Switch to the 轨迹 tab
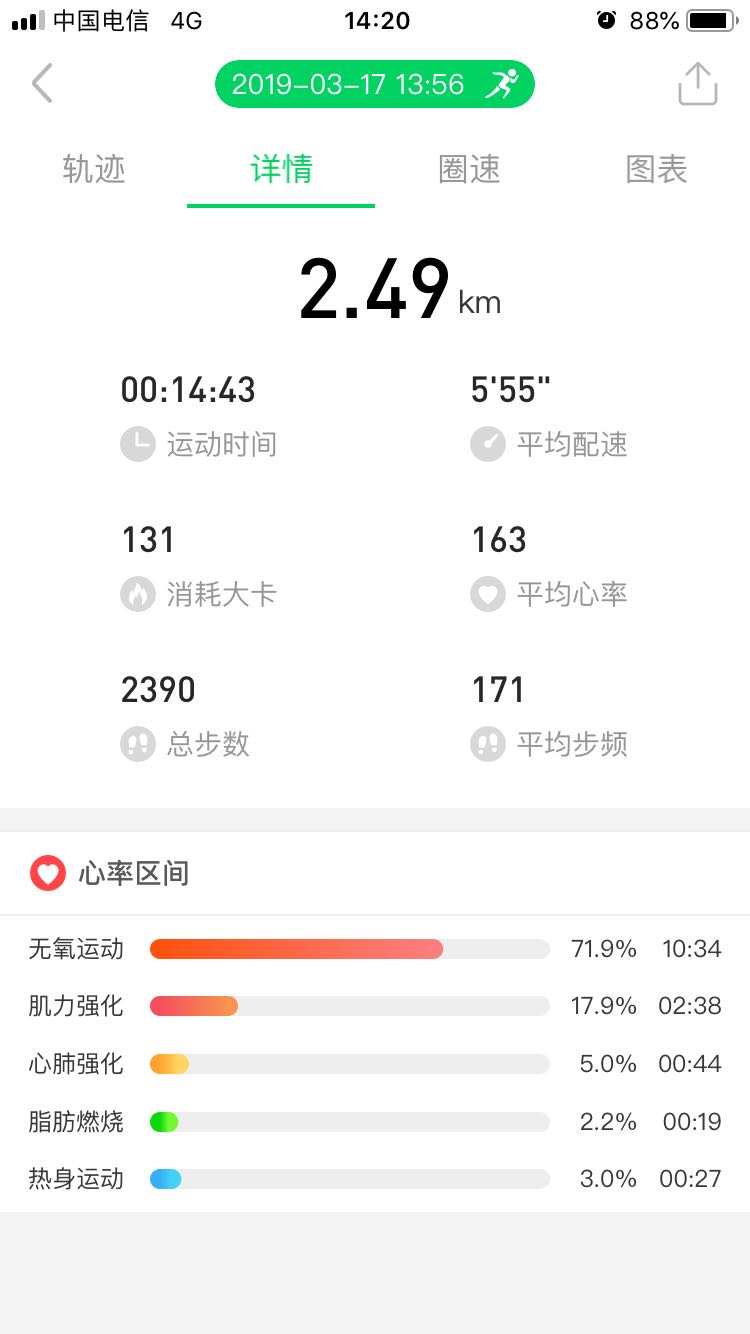This screenshot has height=1334, width=750. point(94,169)
